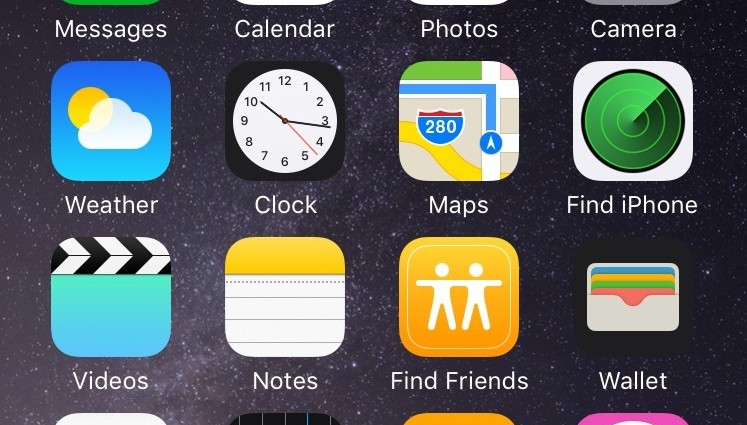Launch the Clock app

[x=285, y=121]
